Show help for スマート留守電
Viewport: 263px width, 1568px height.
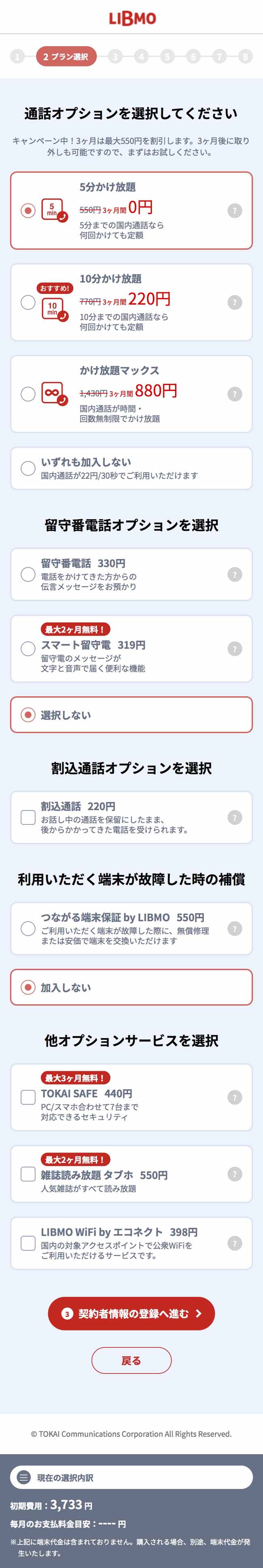coord(234,648)
